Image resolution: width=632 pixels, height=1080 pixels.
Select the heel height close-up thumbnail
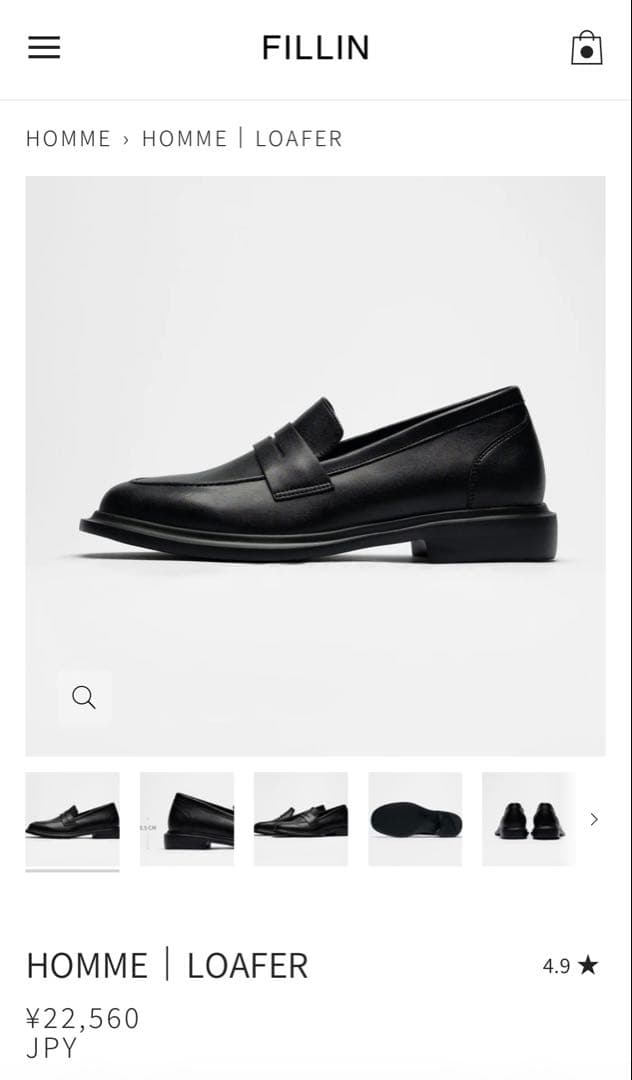click(x=187, y=819)
